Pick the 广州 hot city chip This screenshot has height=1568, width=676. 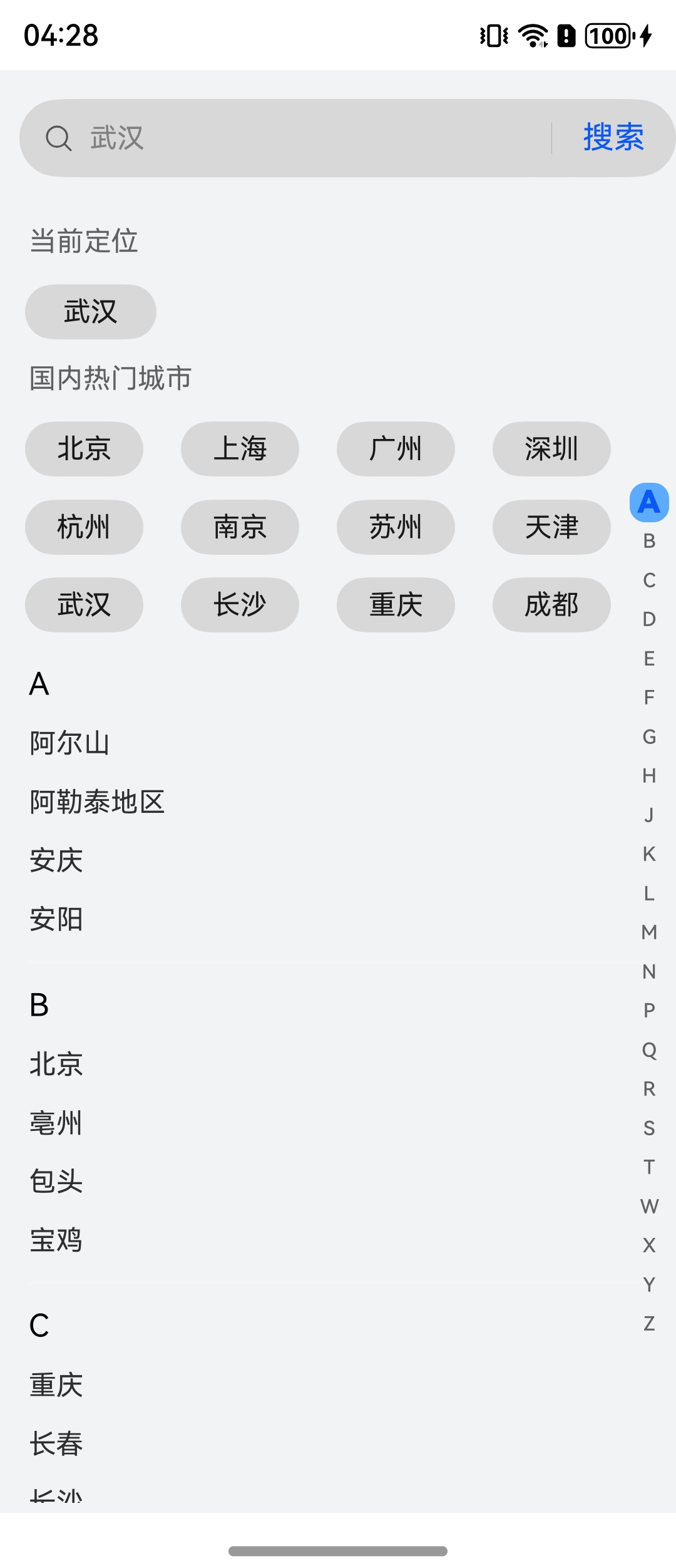[396, 449]
